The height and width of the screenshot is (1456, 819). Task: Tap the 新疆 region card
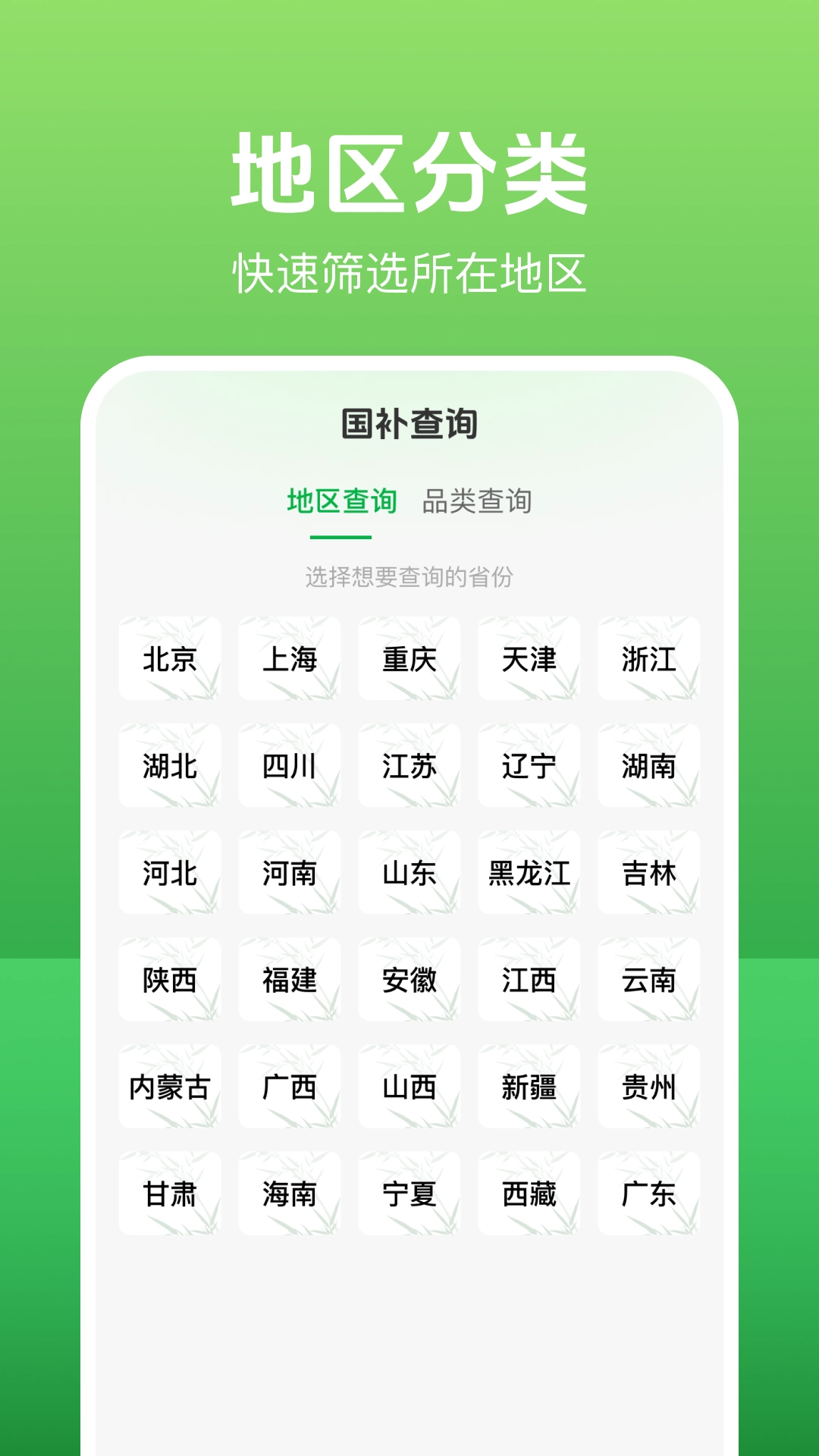[x=529, y=1086]
